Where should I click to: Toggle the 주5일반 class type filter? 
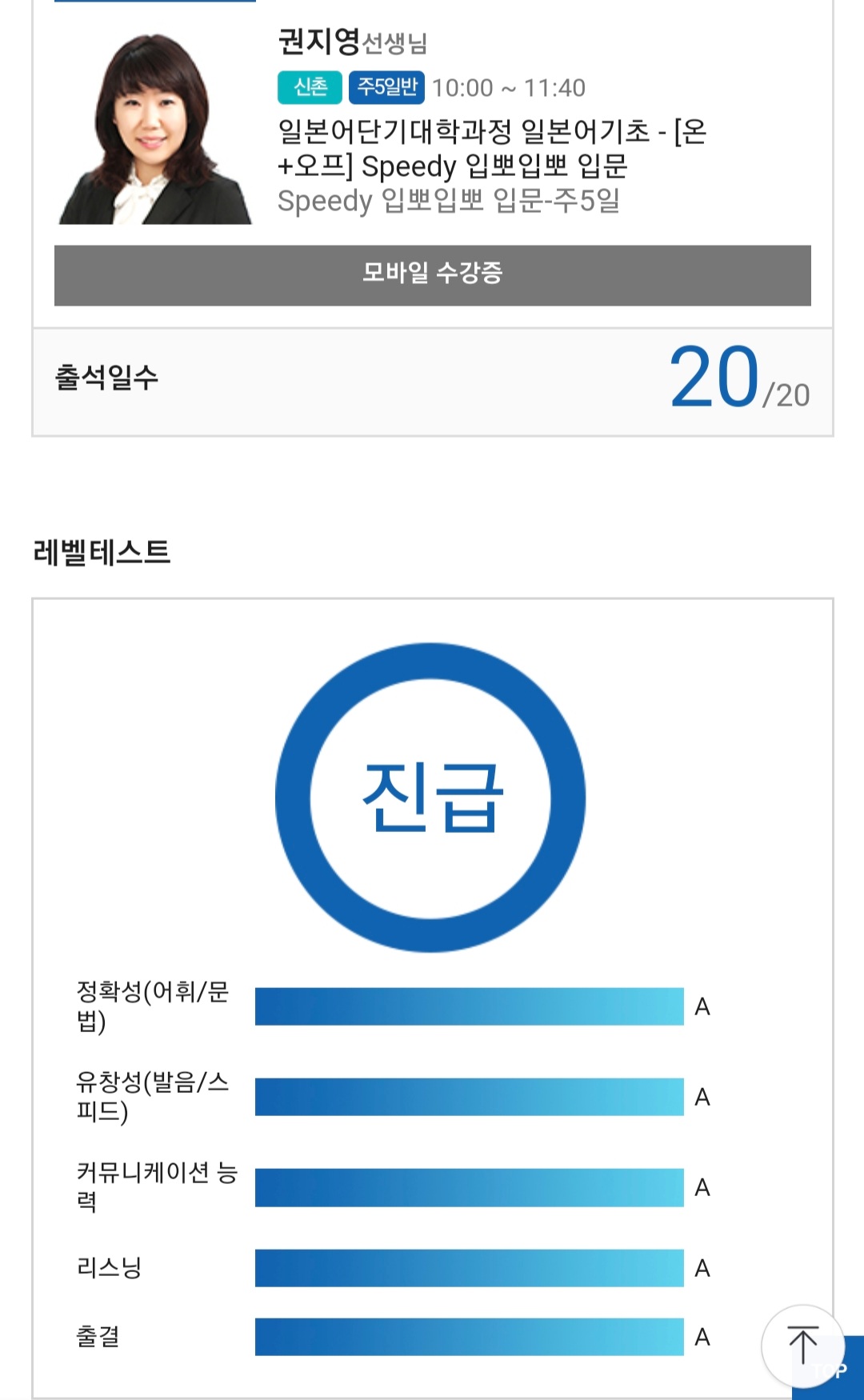pos(386,88)
